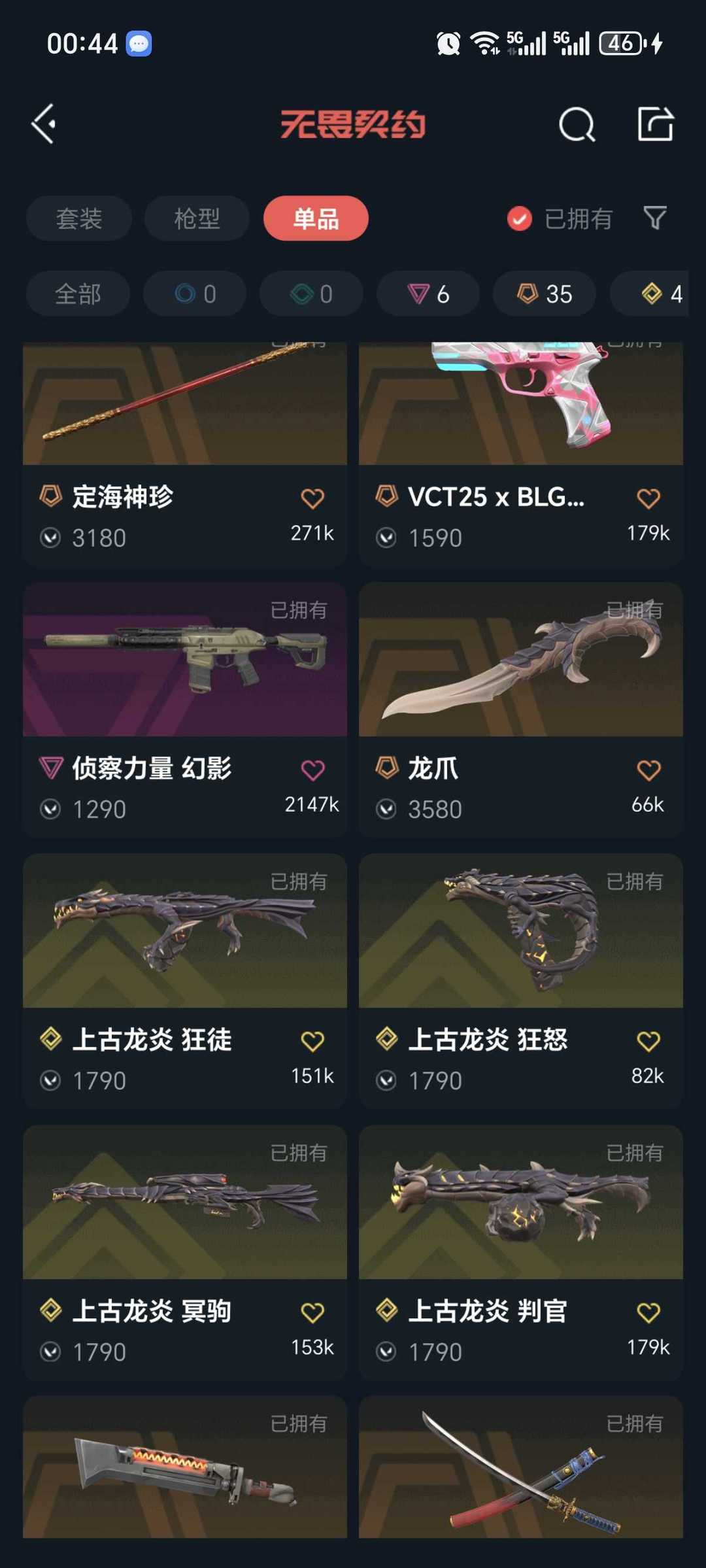Screen dimensions: 706x1568
Task: Like the 上古龙炎 狂怒 skin
Action: pos(648,1041)
